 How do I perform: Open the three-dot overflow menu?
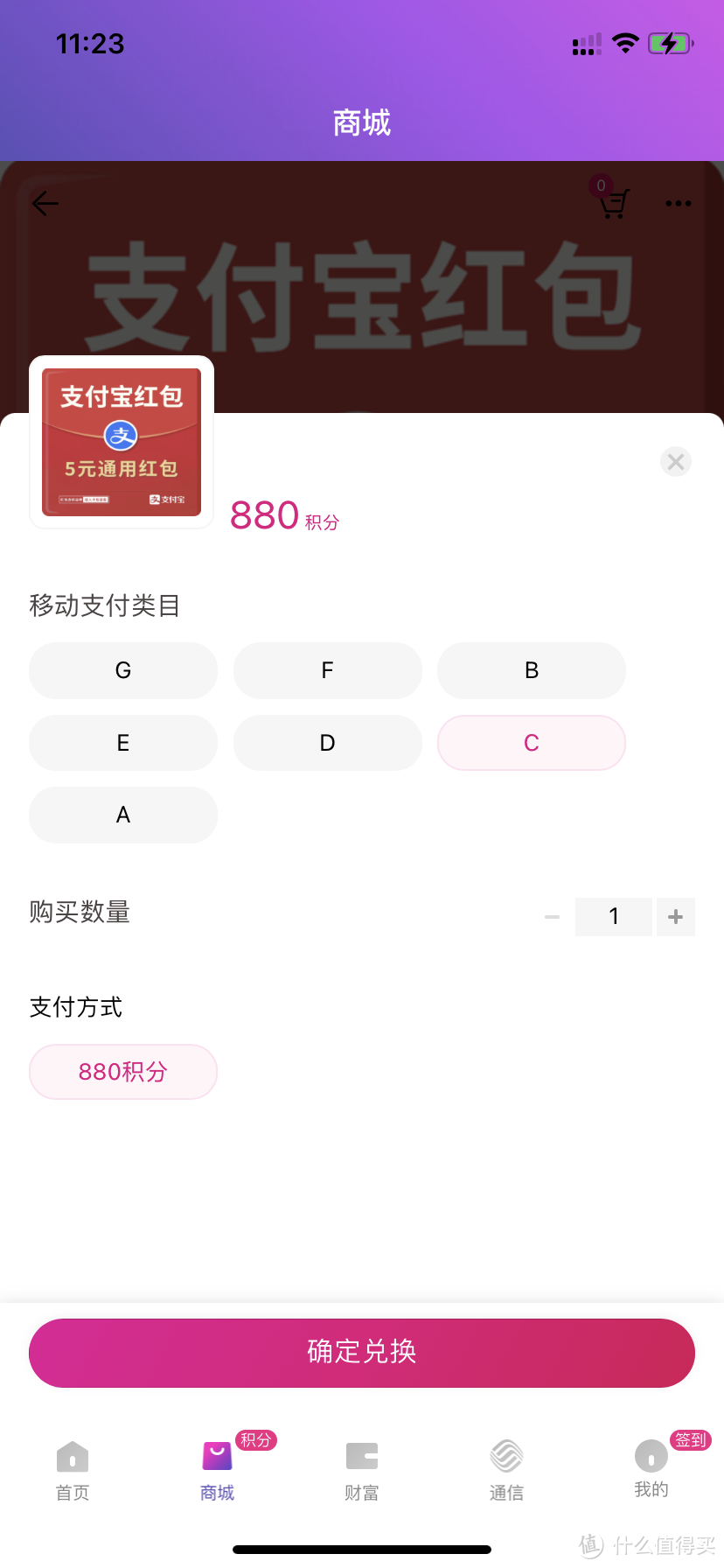tap(679, 204)
